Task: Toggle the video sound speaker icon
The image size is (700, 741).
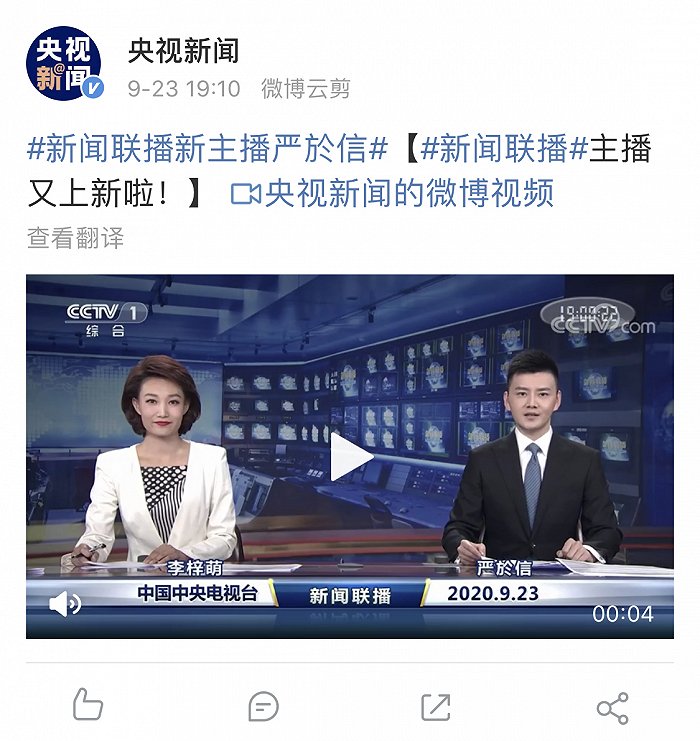Action: coord(65,603)
